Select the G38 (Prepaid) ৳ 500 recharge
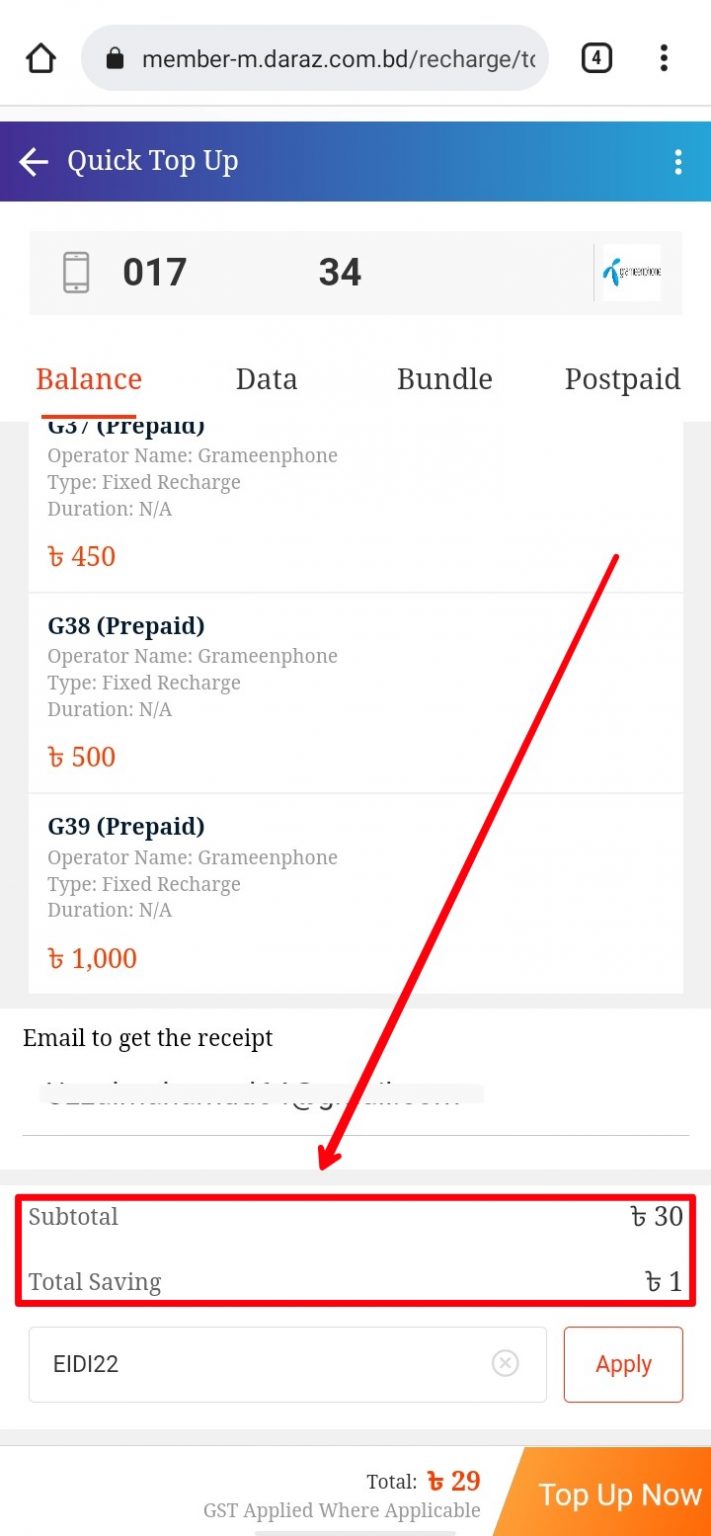This screenshot has width=711, height=1536. 356,693
